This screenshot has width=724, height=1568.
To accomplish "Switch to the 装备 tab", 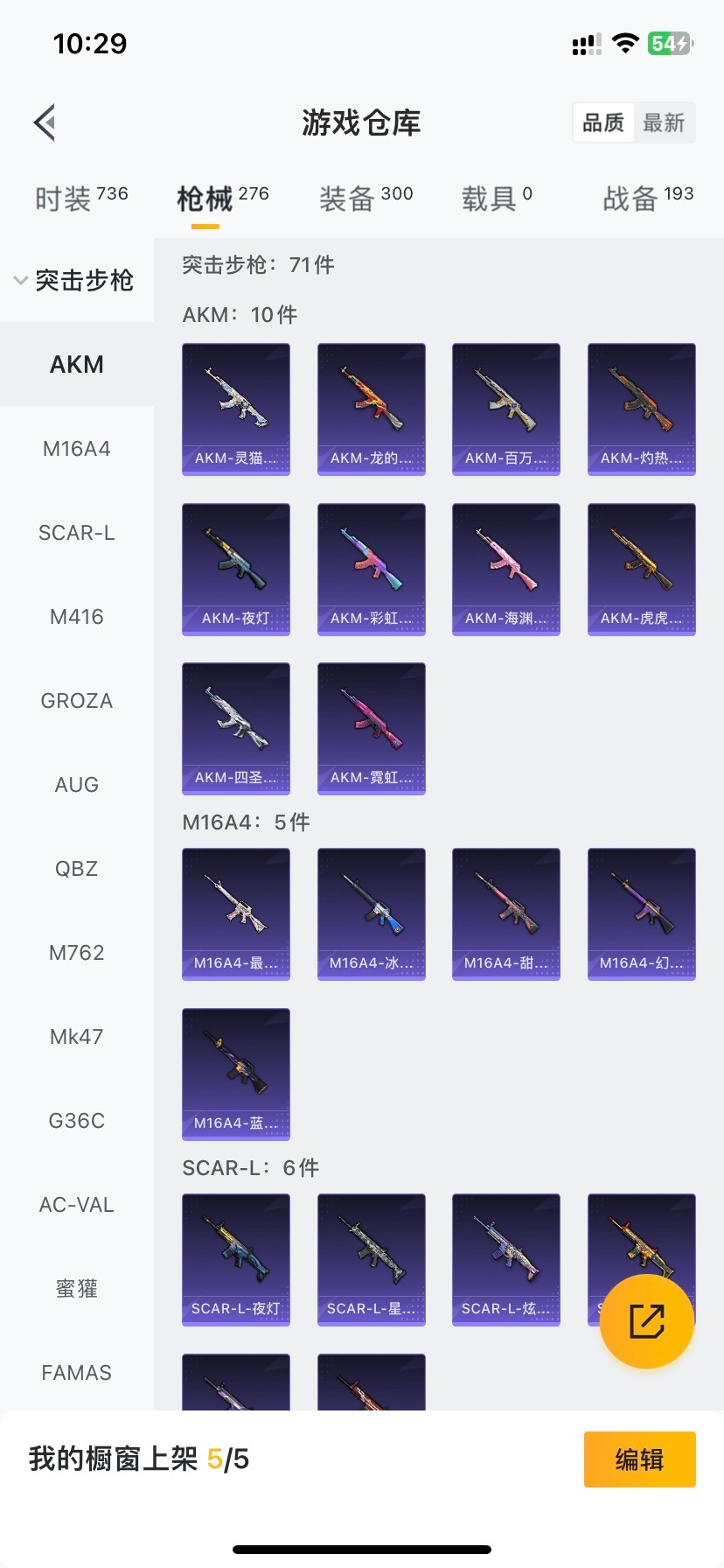I will 365,199.
